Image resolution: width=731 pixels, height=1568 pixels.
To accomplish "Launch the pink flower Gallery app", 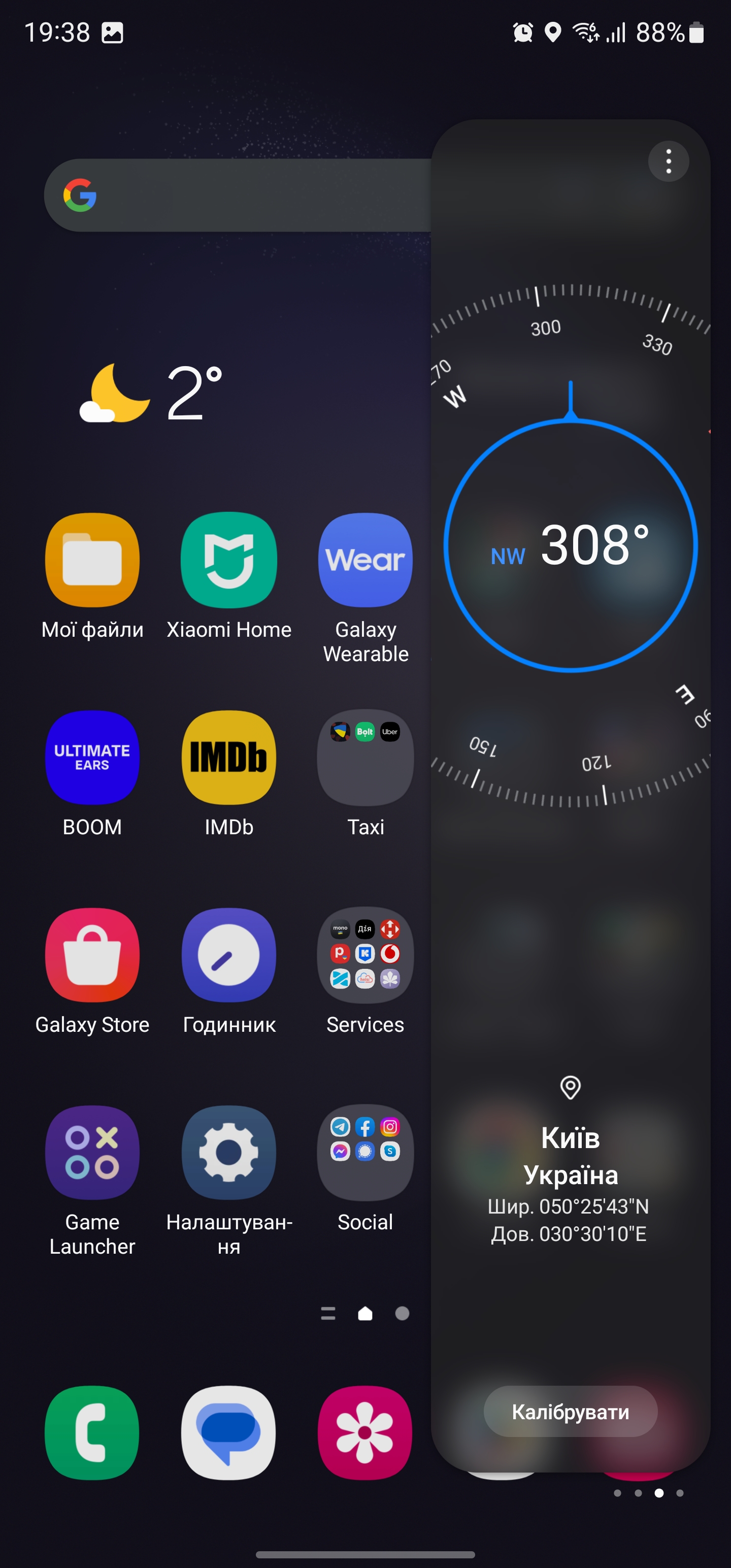I will [365, 1432].
